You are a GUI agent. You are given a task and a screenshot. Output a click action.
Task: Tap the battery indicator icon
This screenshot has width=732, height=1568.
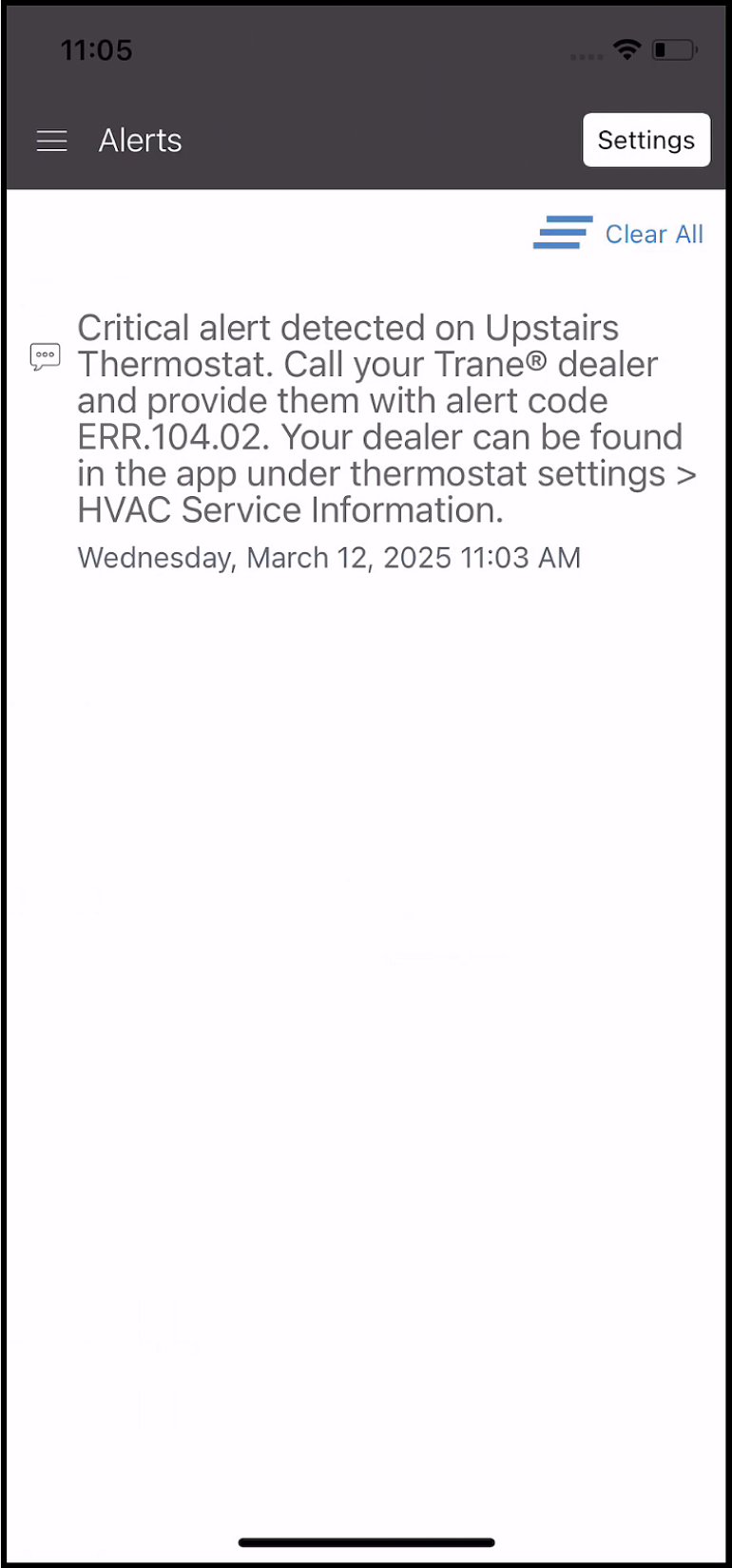(x=674, y=49)
